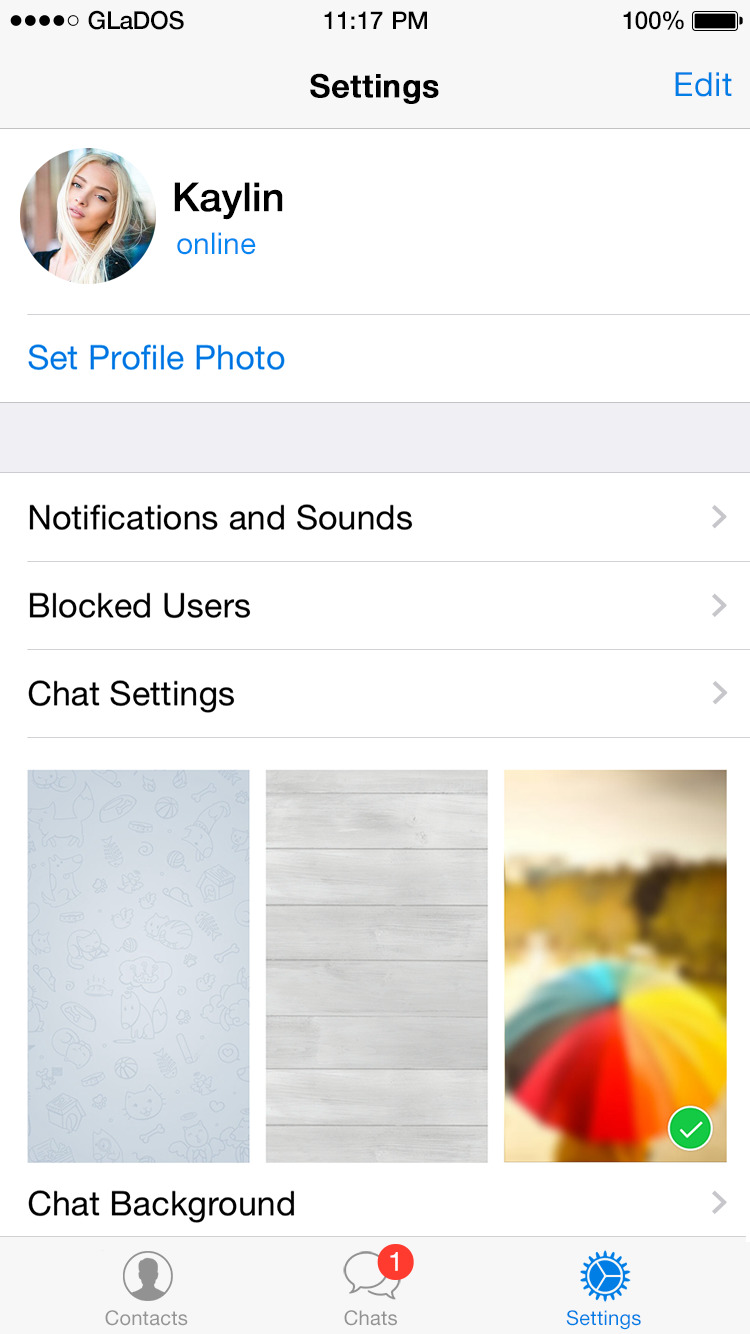Select the colorful umbrella wallpaper
750x1334 pixels.
pos(615,966)
